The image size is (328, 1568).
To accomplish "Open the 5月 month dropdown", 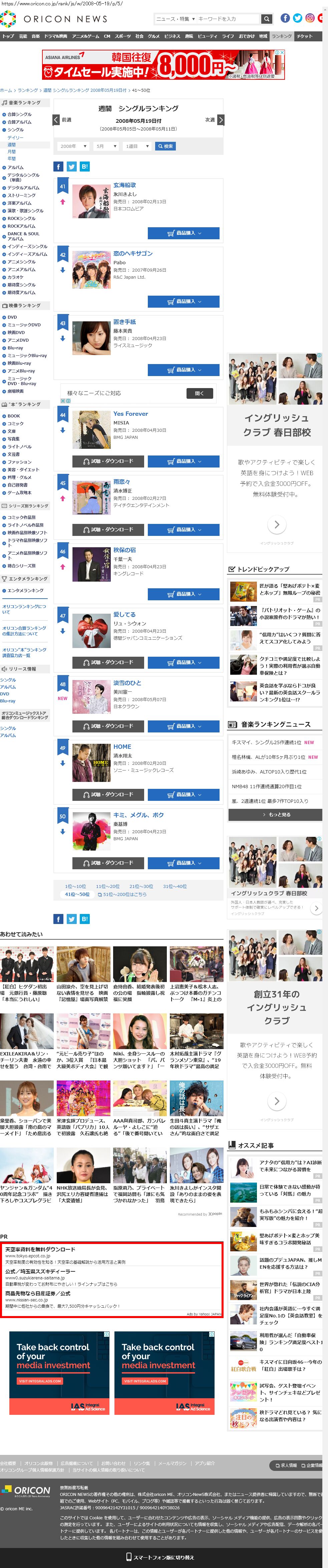I will [106, 146].
